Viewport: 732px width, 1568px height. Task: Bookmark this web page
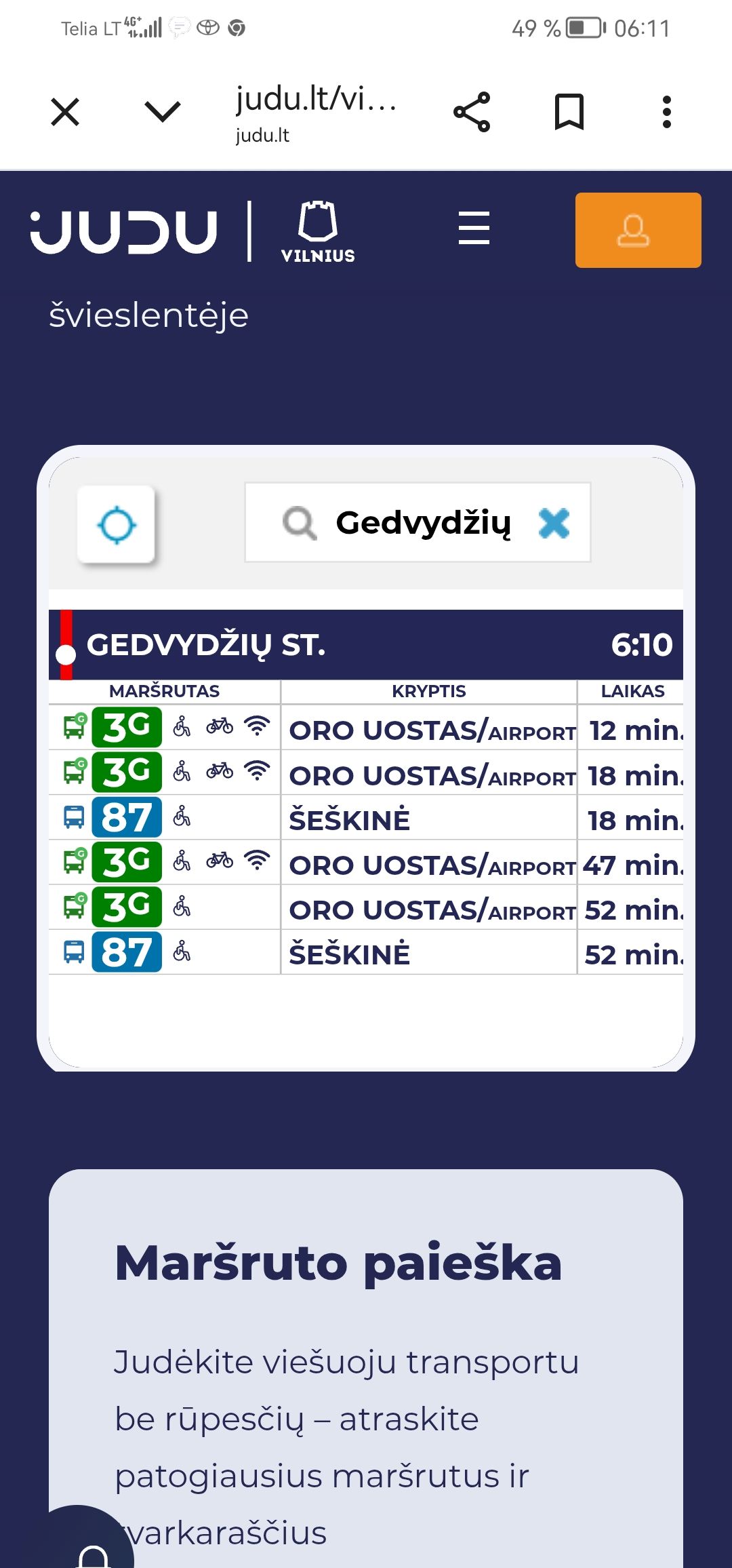point(569,112)
